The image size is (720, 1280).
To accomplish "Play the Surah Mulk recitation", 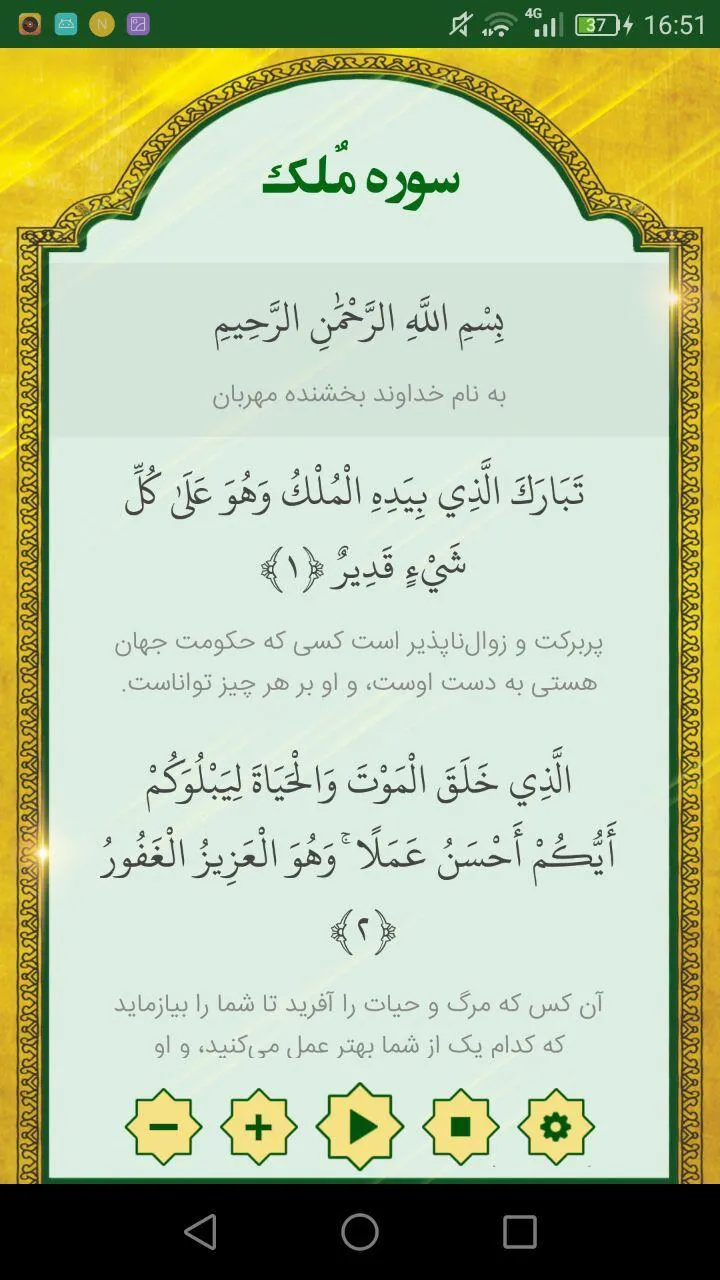I will pyautogui.click(x=360, y=1126).
